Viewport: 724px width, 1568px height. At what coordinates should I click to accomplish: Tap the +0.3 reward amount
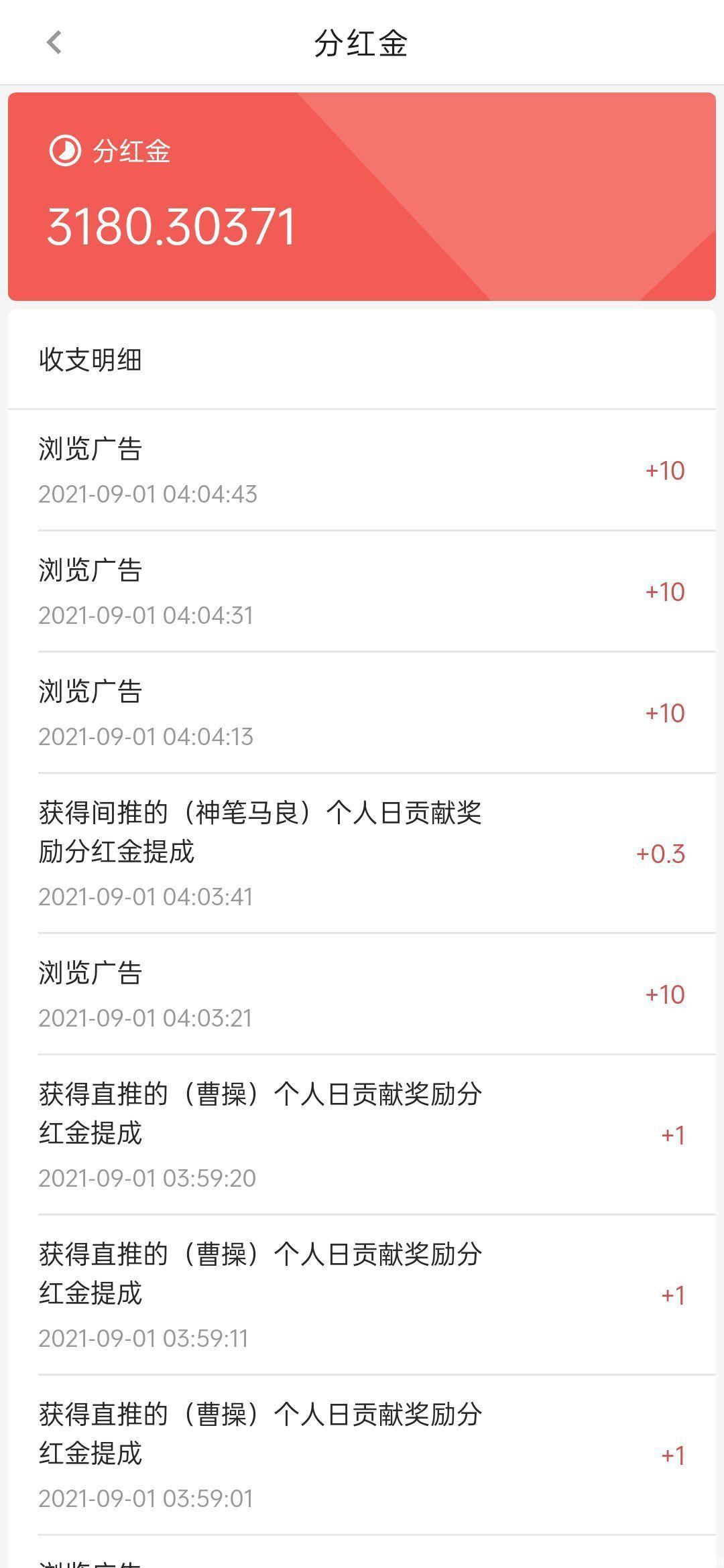click(660, 854)
